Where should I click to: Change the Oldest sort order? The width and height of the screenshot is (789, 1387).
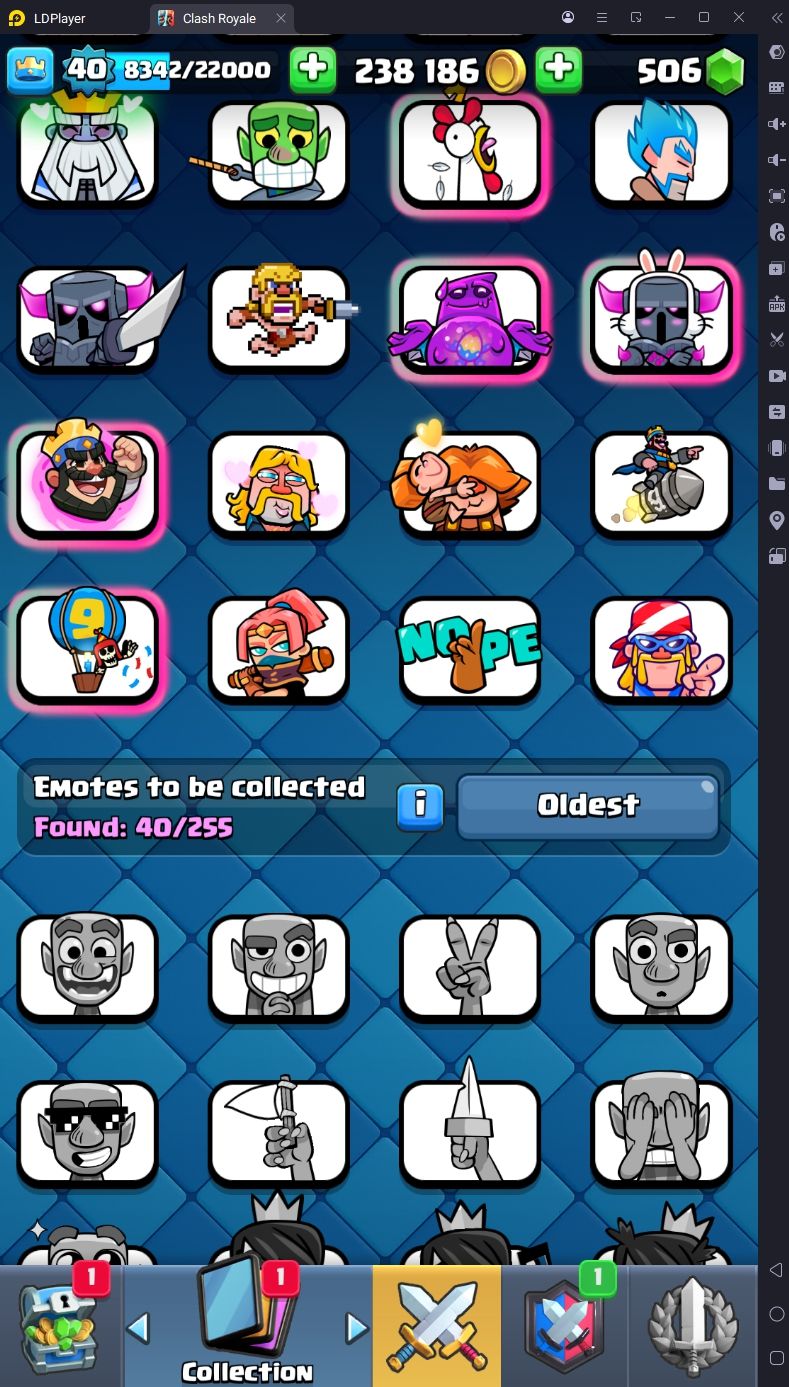click(x=588, y=806)
